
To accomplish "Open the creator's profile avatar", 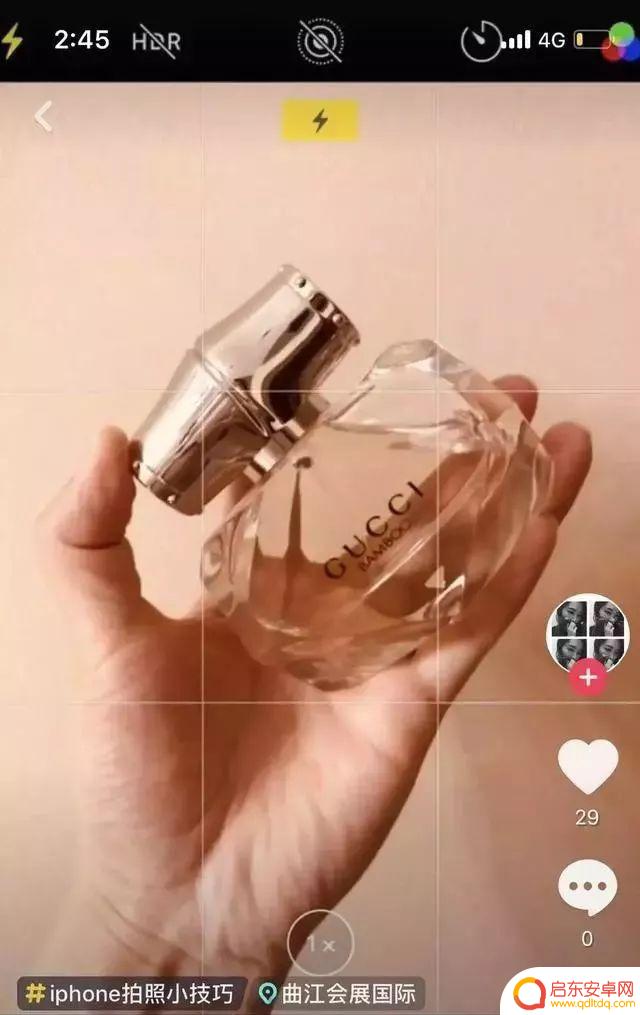I will (587, 632).
